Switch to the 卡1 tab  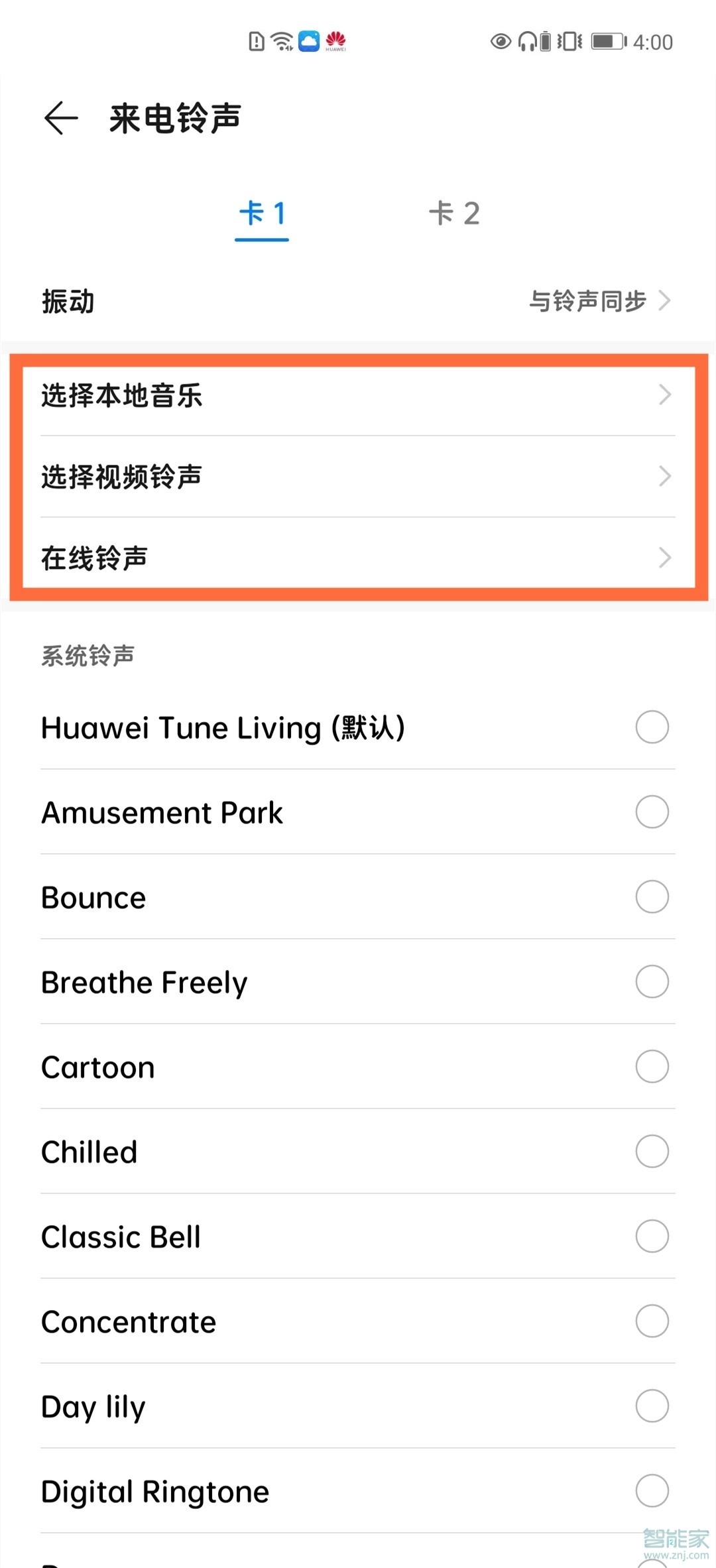click(x=261, y=213)
